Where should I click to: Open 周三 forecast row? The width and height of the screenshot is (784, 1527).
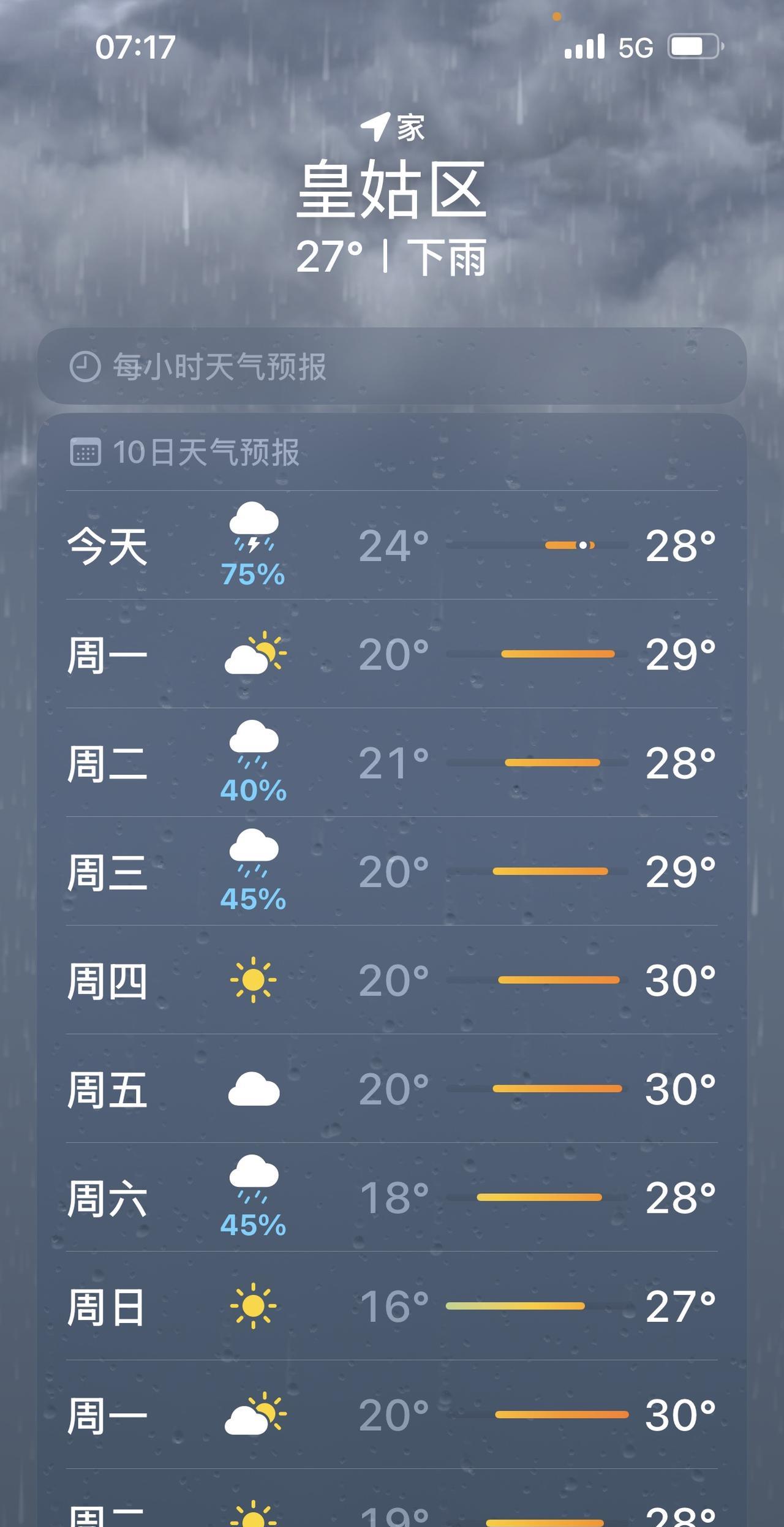tap(392, 871)
